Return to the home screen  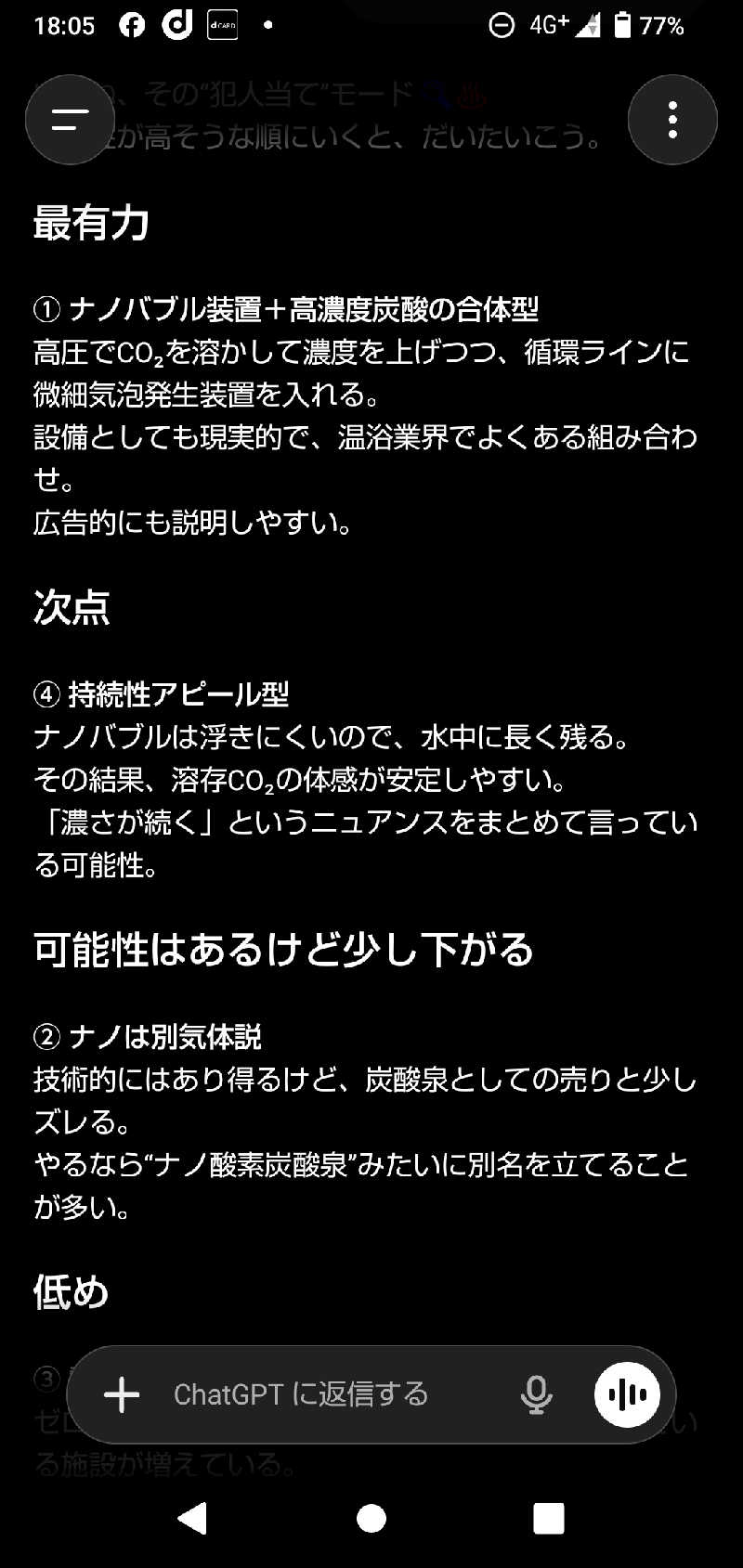pos(371,1519)
